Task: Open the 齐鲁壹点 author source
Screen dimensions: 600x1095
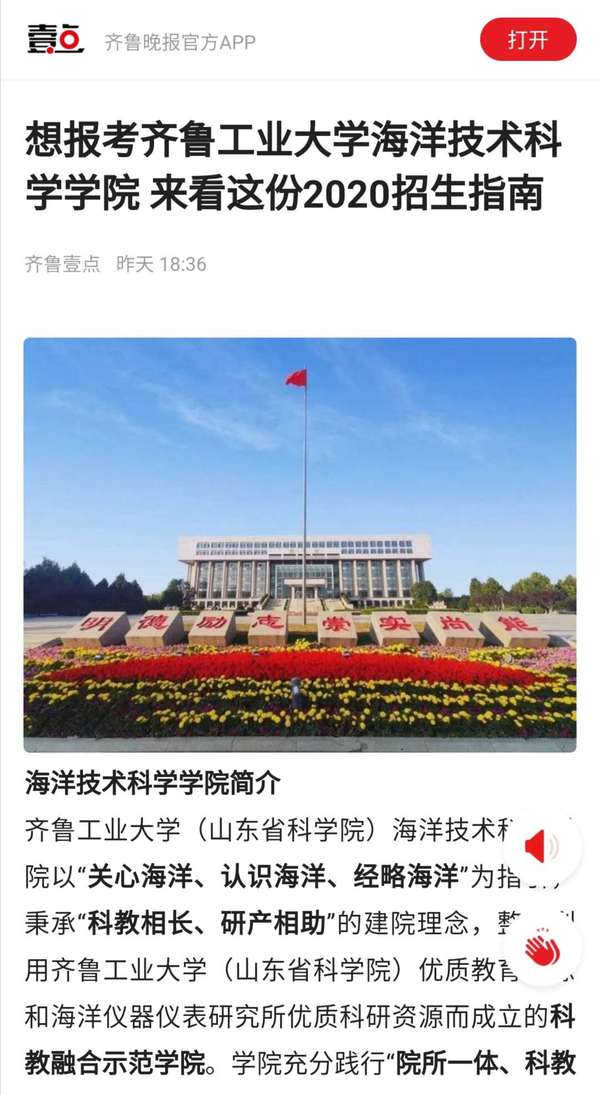Action: point(63,264)
